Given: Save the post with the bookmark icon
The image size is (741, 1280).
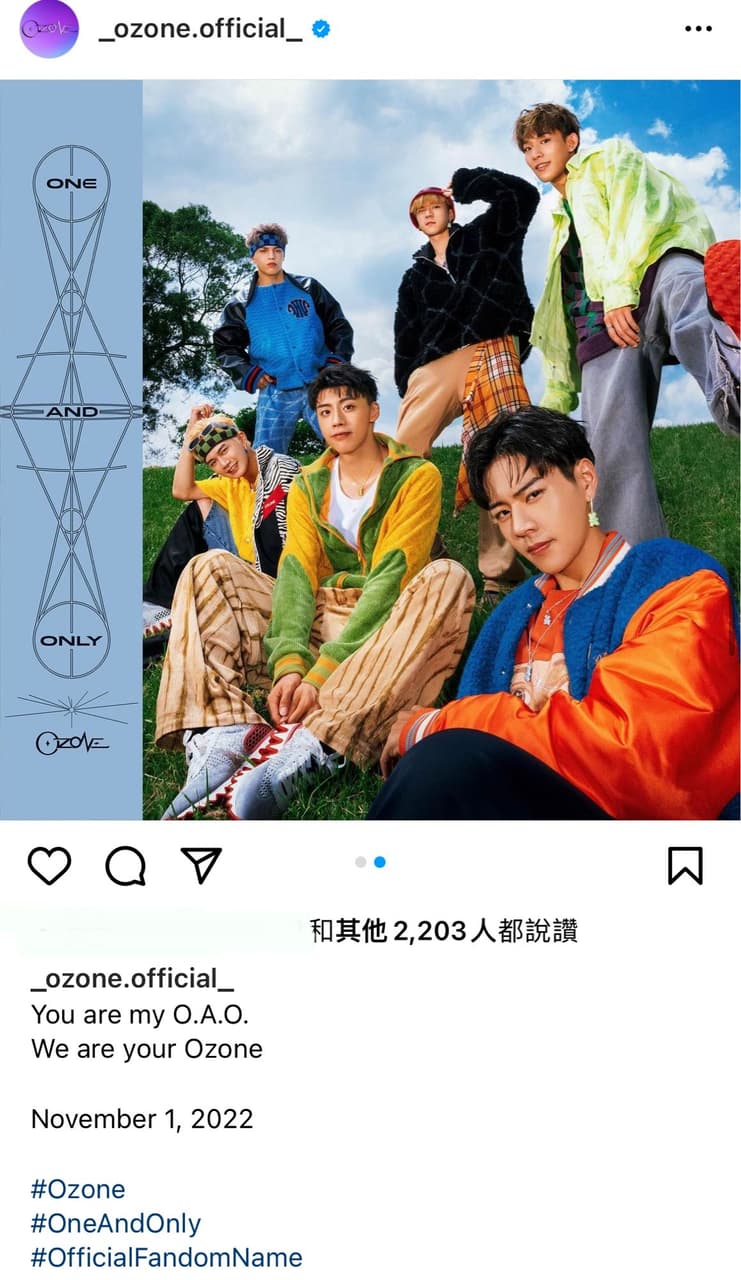Looking at the screenshot, I should [x=688, y=866].
